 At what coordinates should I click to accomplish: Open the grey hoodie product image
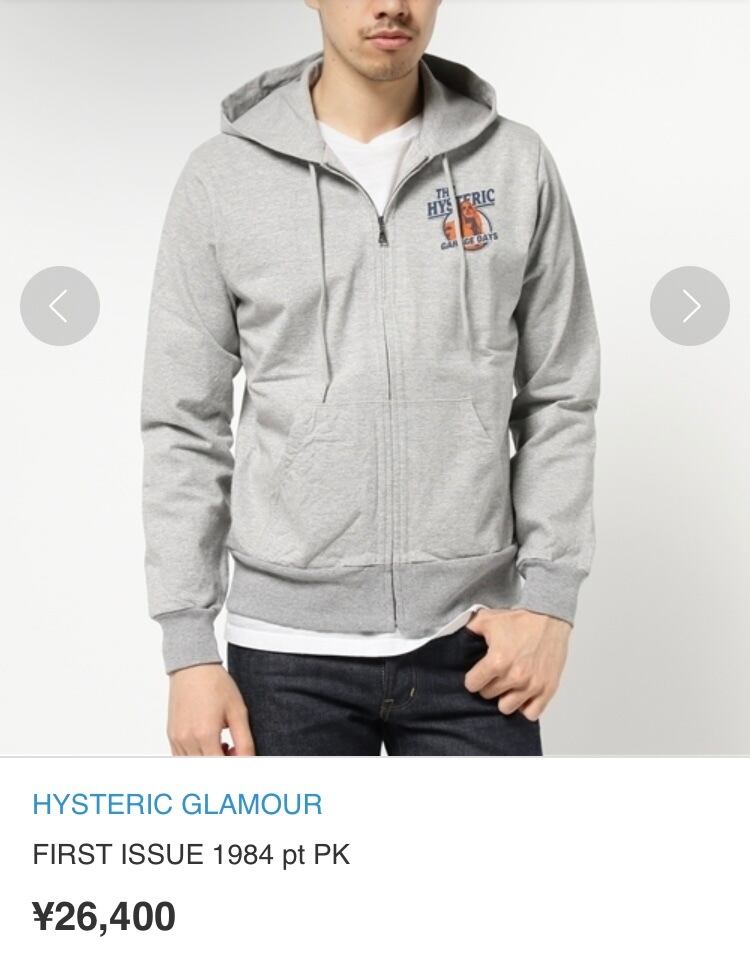pyautogui.click(x=375, y=378)
